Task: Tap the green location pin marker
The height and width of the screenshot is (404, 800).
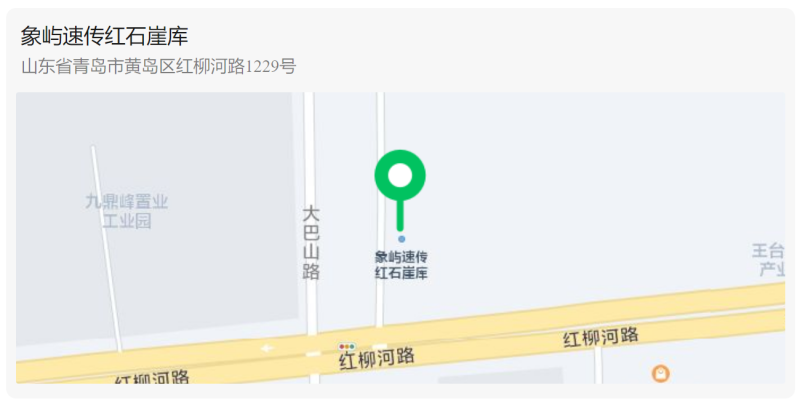Action: point(400,177)
